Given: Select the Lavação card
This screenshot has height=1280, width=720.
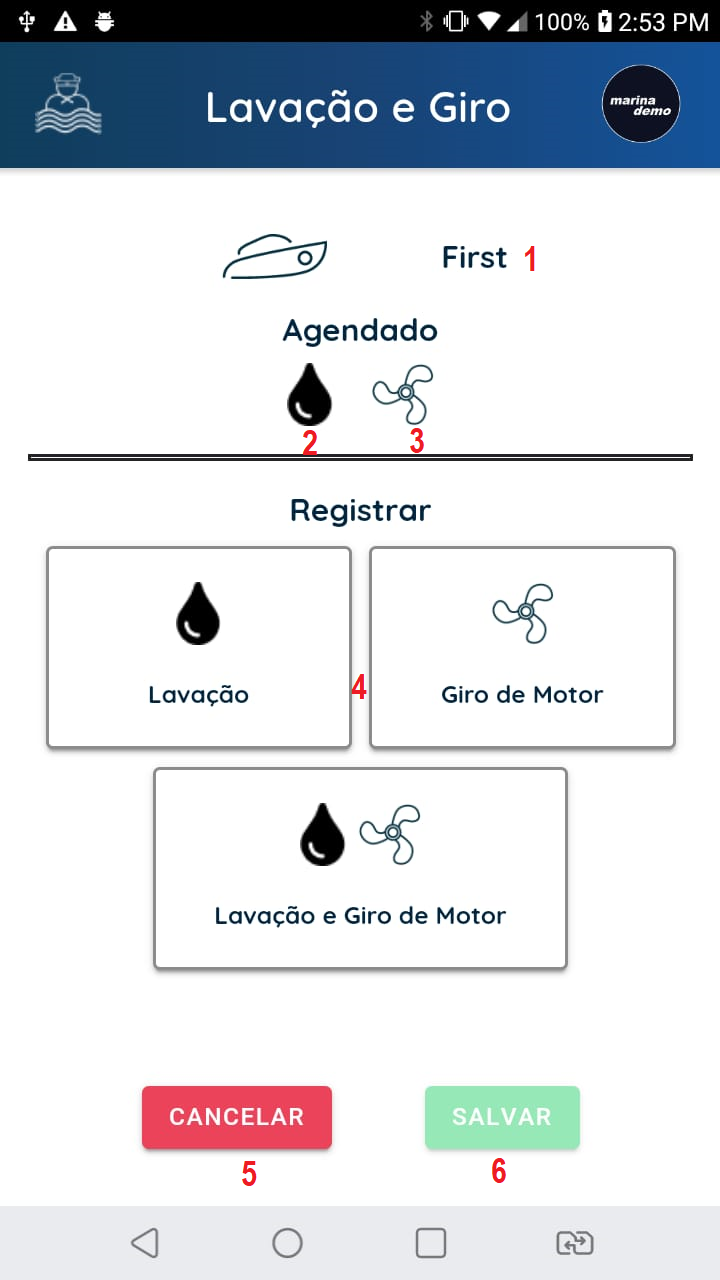Looking at the screenshot, I should 199,647.
